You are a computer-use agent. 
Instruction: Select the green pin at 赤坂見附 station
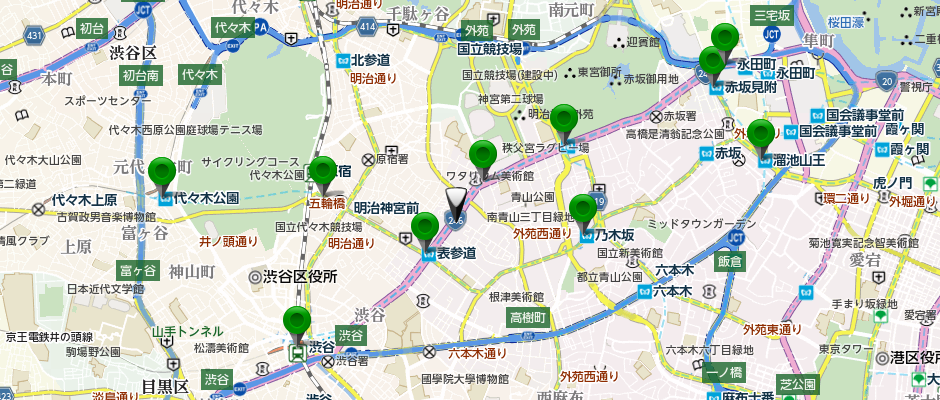pos(711,62)
